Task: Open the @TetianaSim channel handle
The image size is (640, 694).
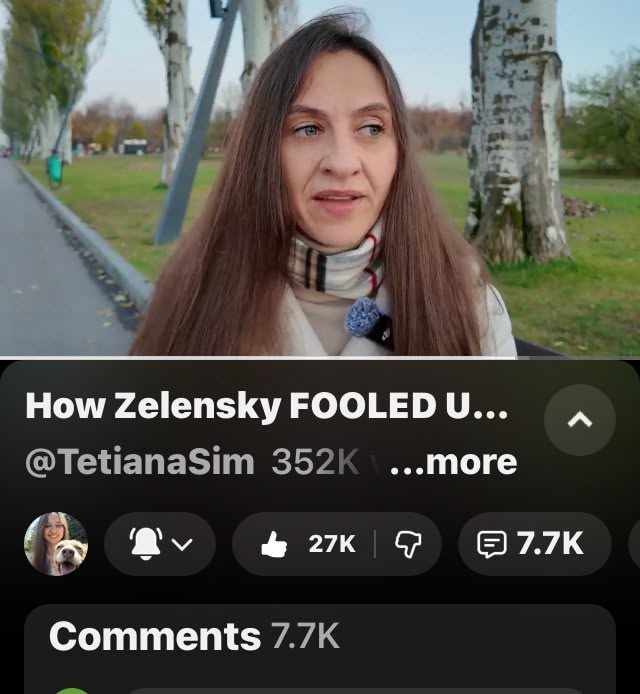Action: tap(139, 462)
